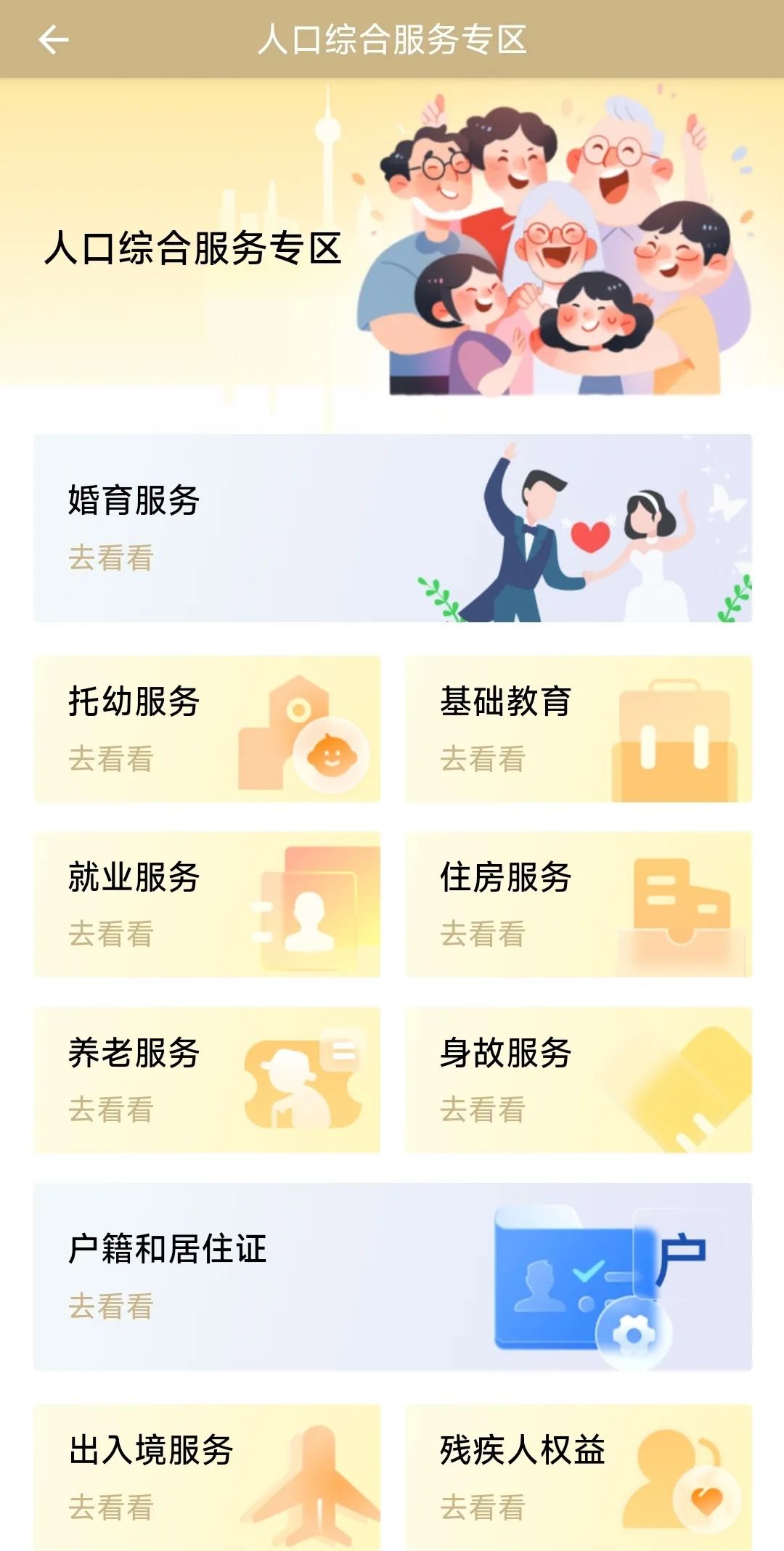
Task: Open the 托幼服务 card
Action: point(207,729)
